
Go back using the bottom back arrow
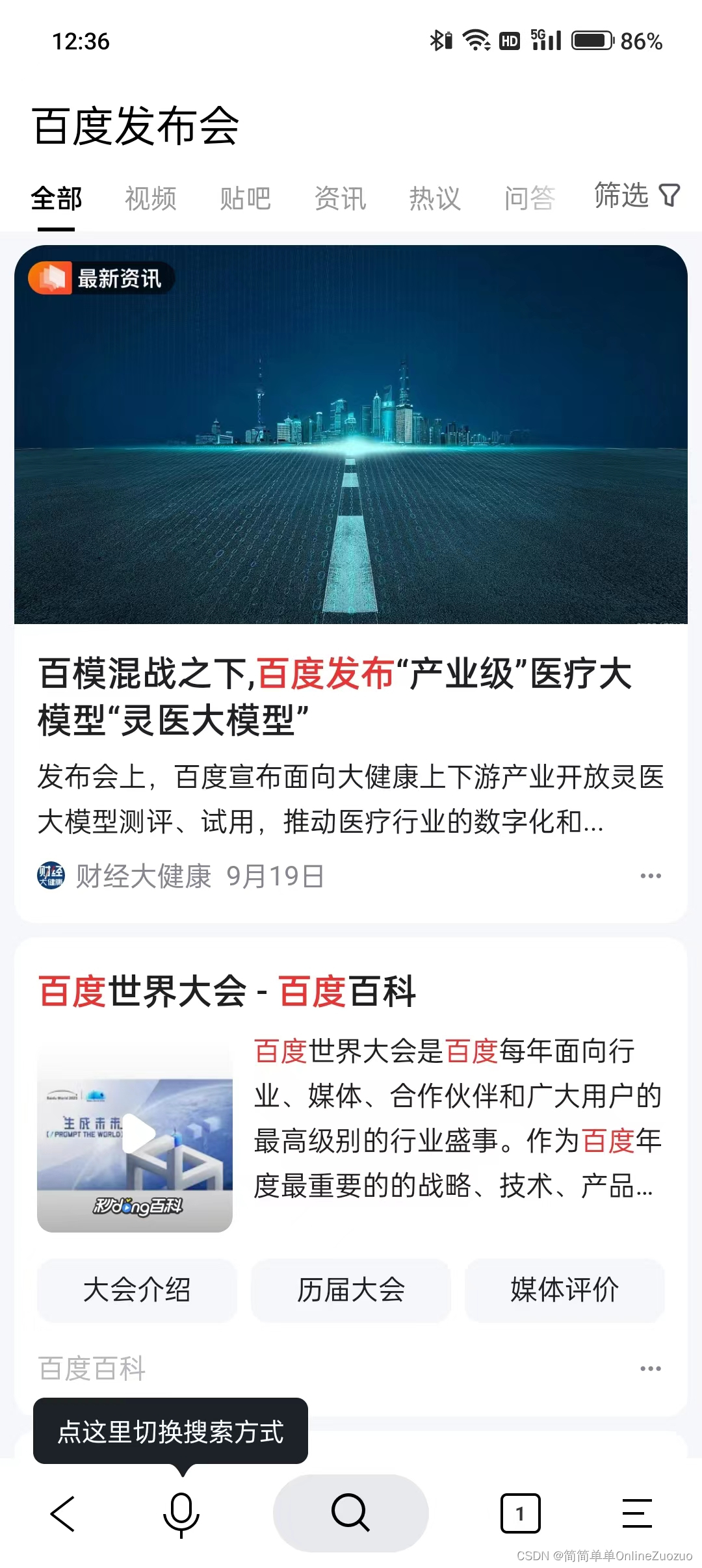coord(63,1513)
